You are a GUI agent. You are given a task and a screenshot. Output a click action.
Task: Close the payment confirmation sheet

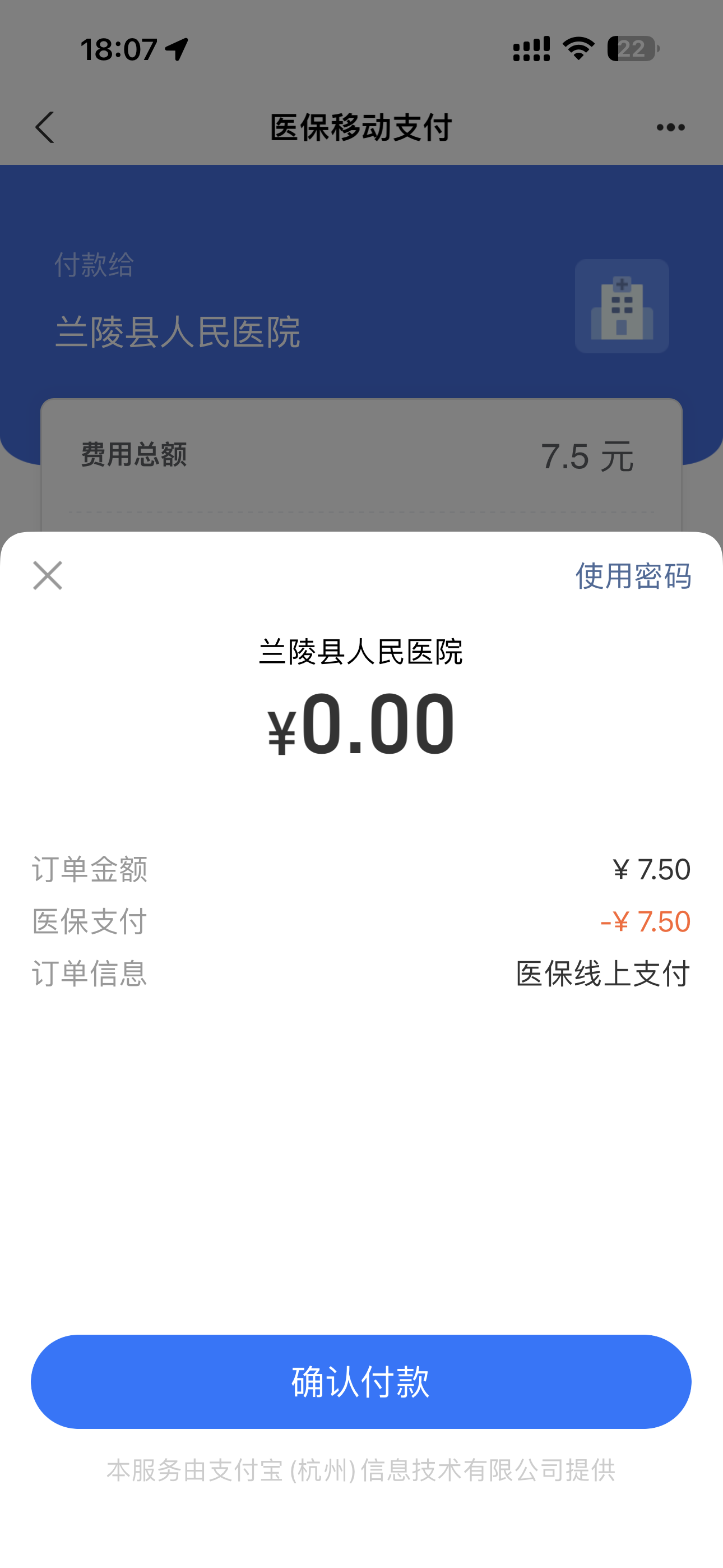pos(48,575)
